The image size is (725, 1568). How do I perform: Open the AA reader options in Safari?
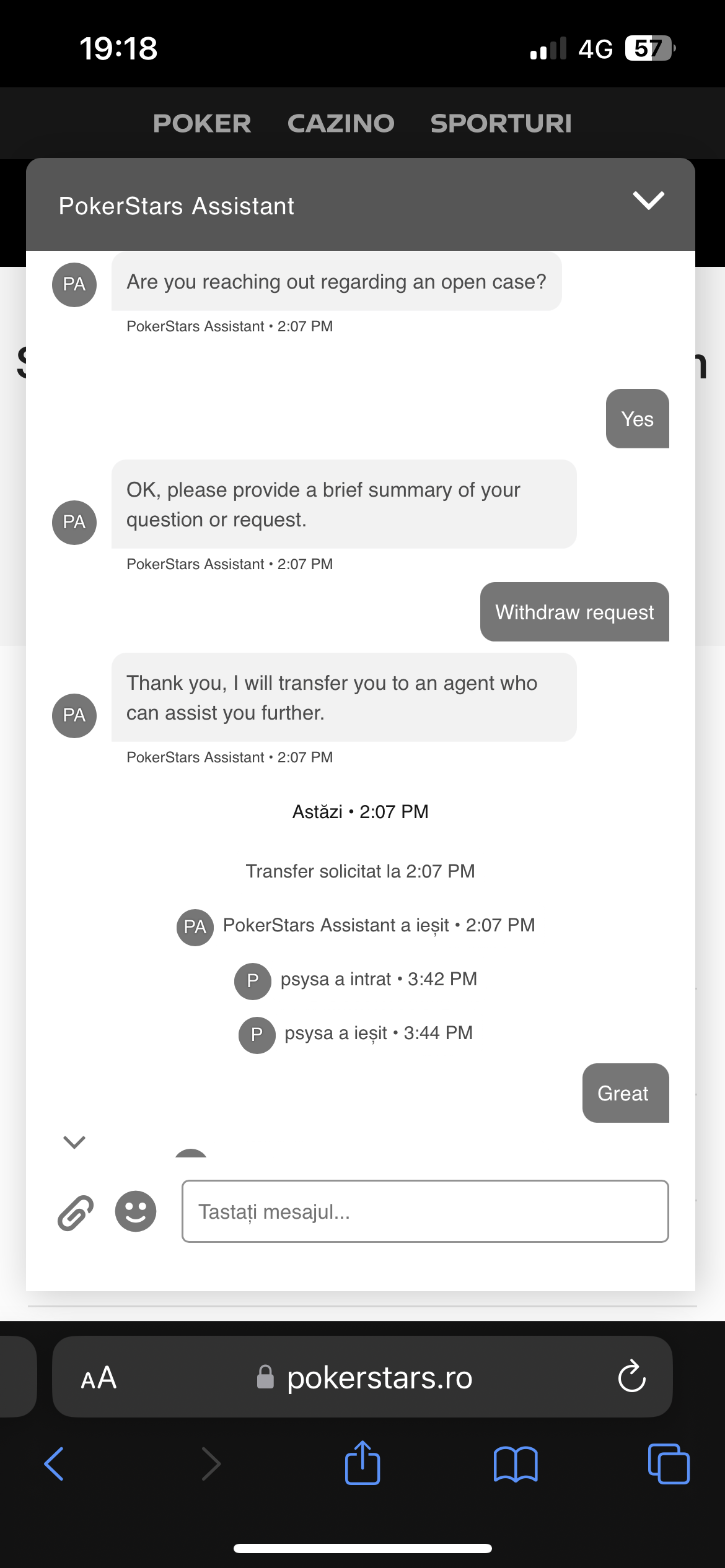tap(99, 1378)
